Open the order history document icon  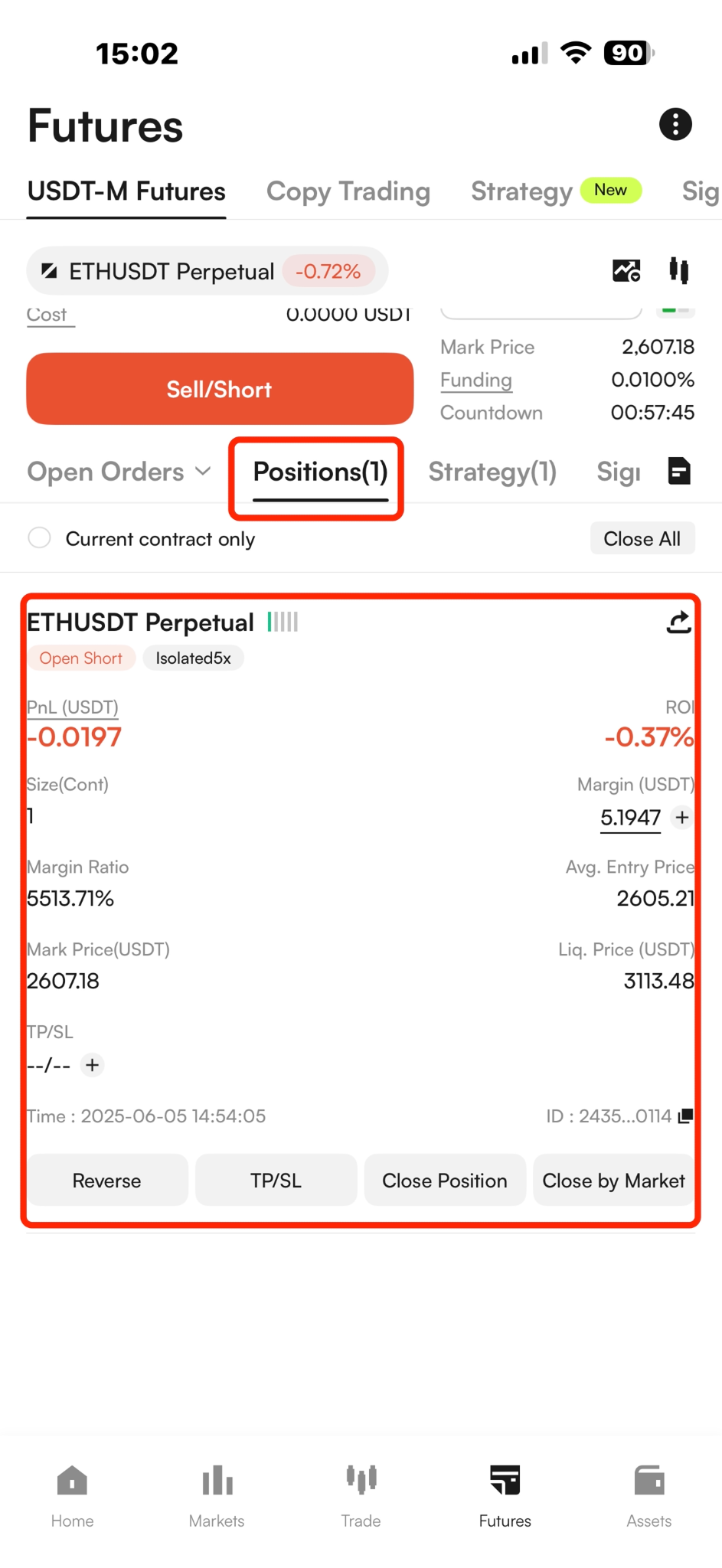pos(679,471)
